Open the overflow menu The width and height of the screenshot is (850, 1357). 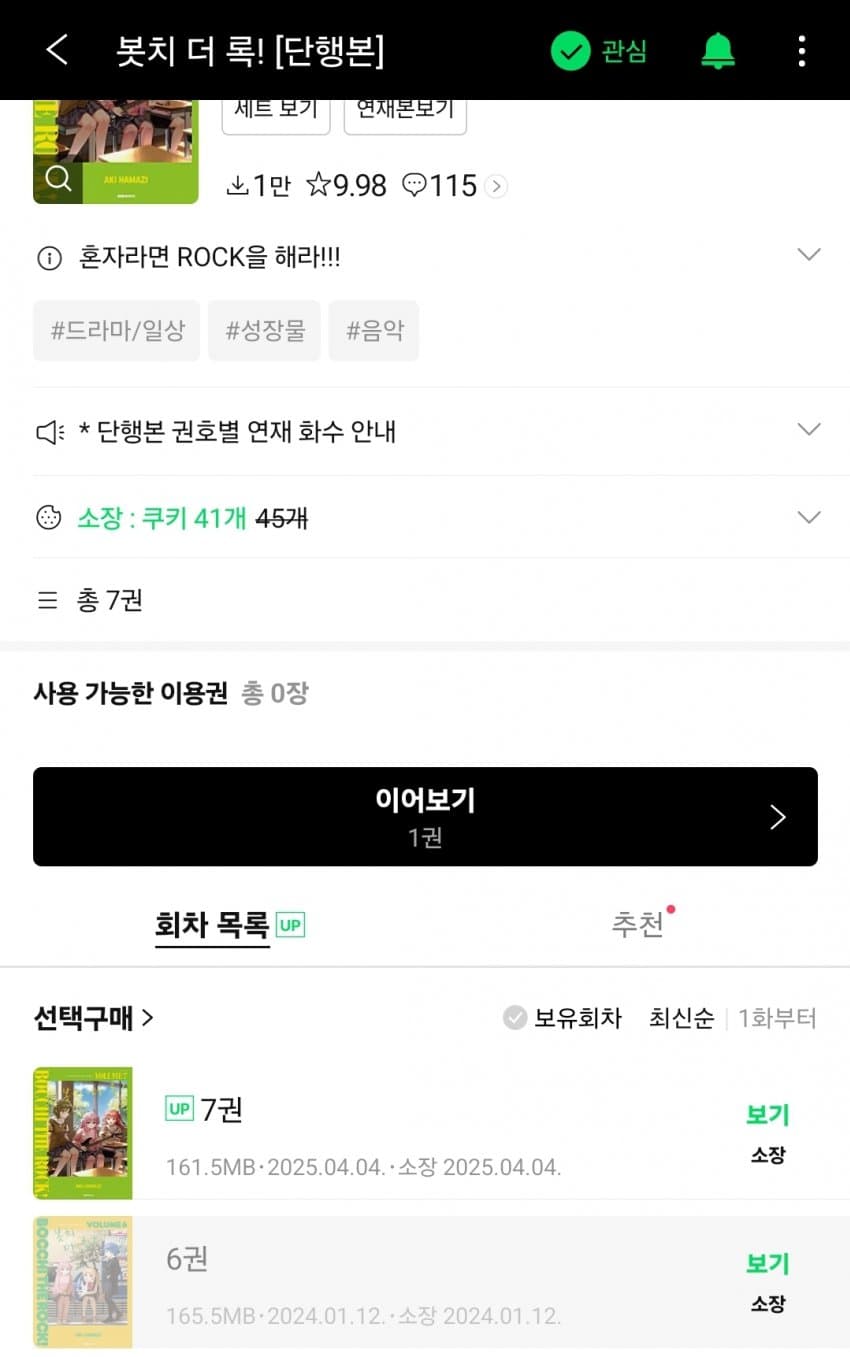point(801,51)
